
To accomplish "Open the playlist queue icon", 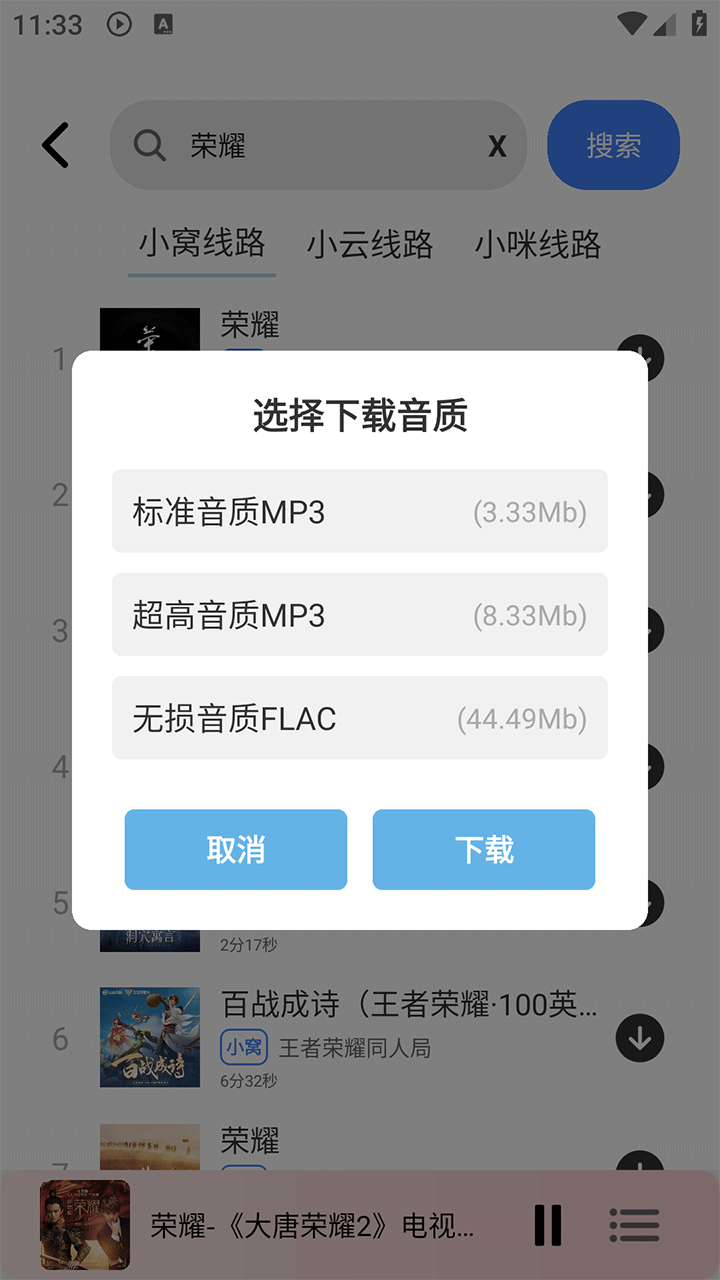I will (634, 1225).
